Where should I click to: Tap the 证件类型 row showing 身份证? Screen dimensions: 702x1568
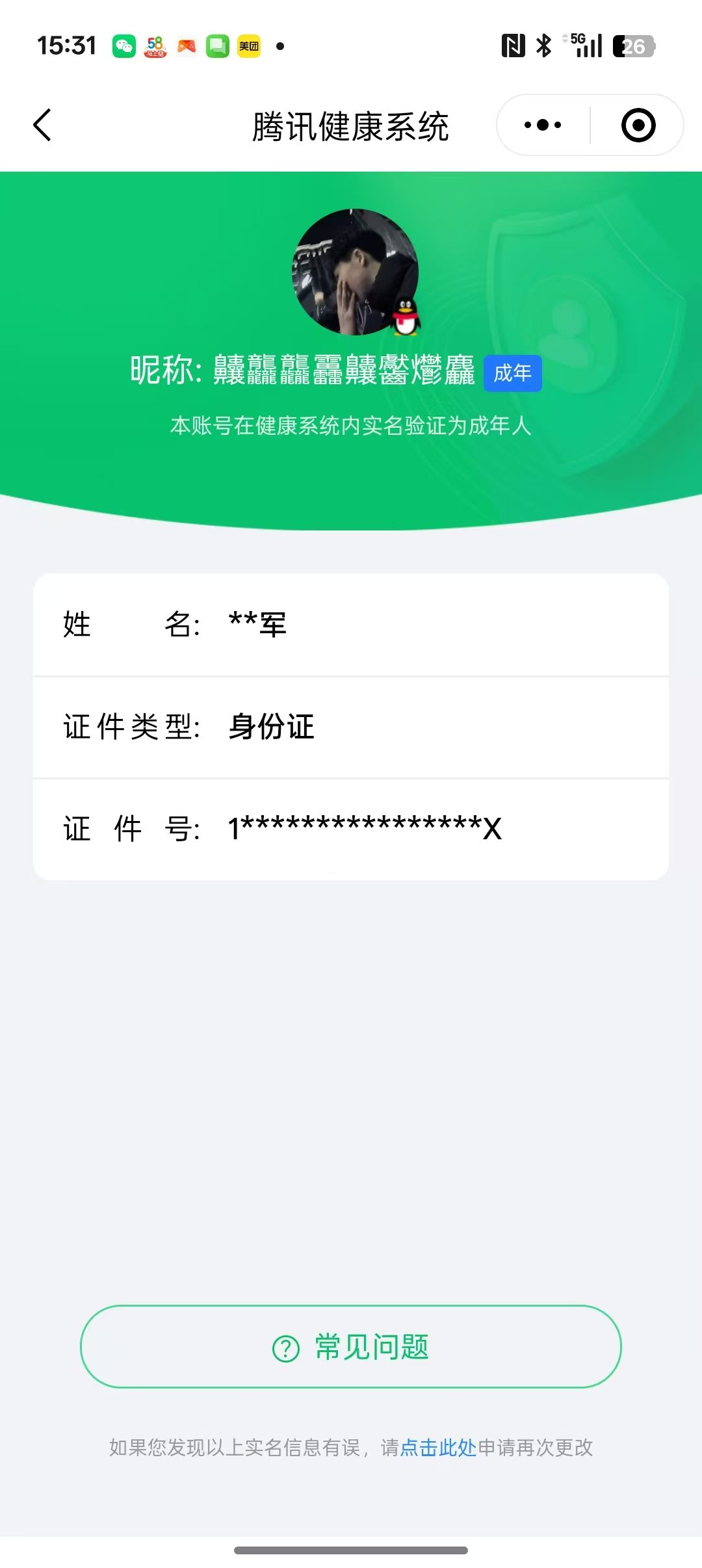351,728
